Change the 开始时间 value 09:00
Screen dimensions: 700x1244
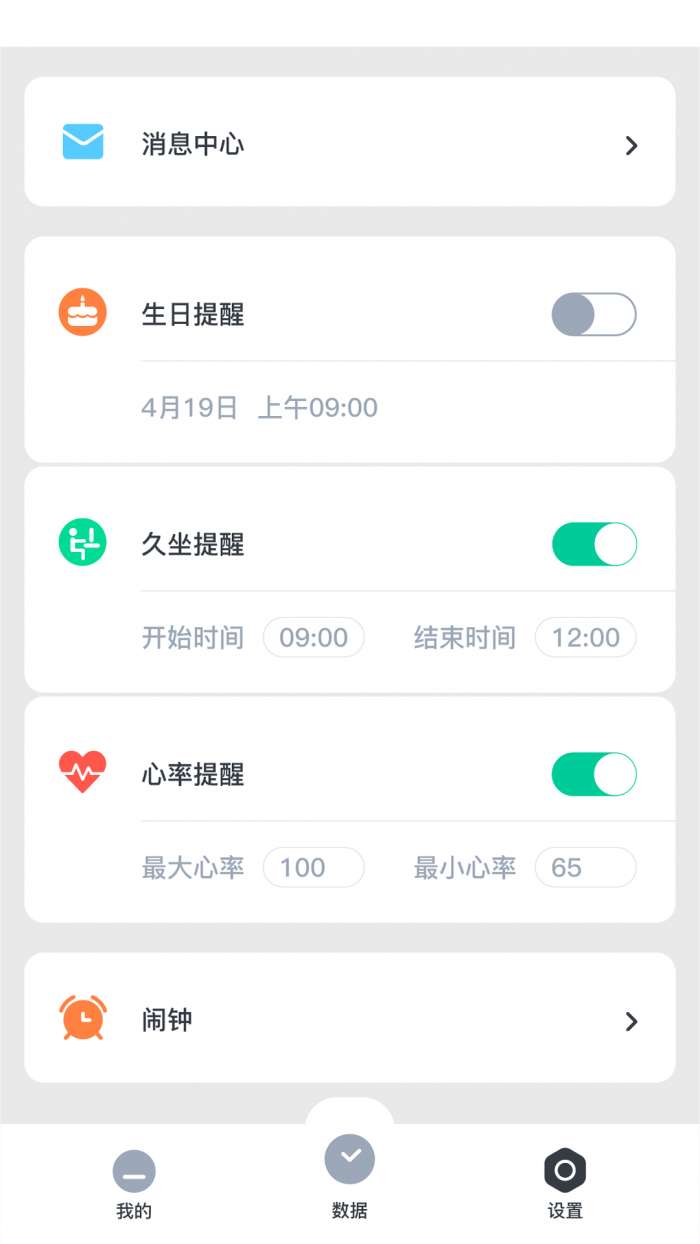313,638
